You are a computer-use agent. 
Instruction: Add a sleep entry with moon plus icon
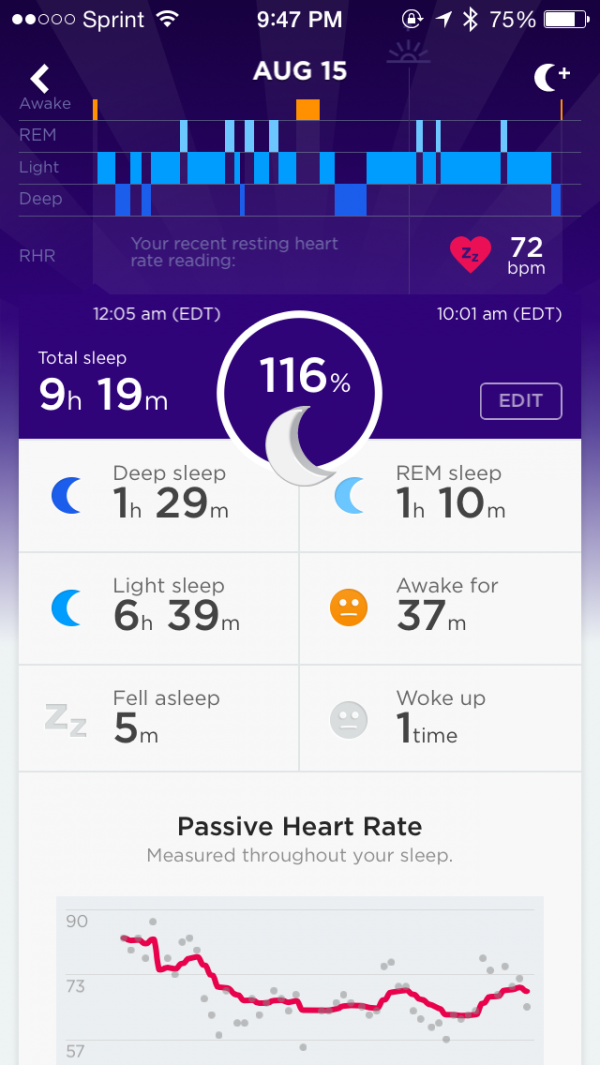pos(551,77)
